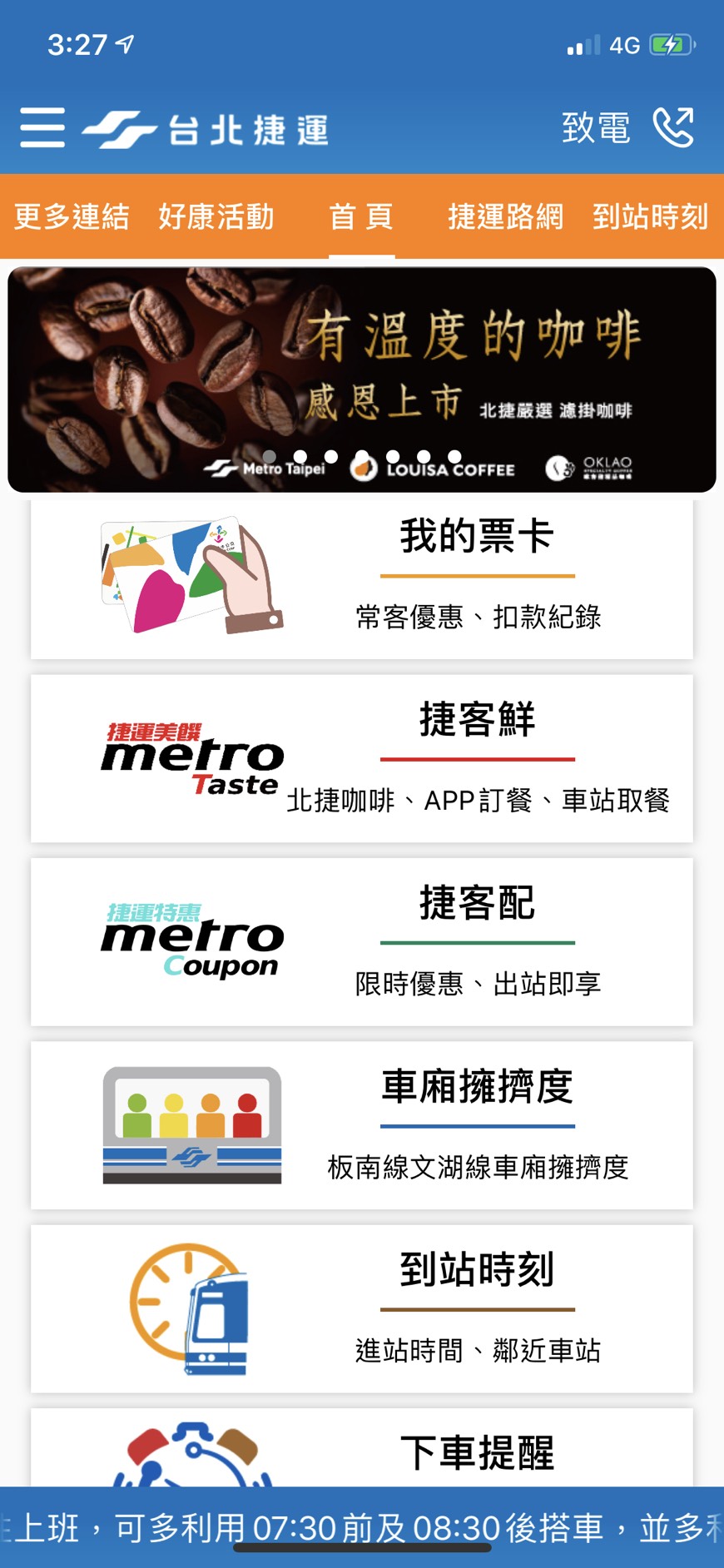This screenshot has width=724, height=1568.
Task: Open the 捷客配 metro Coupon card
Action: click(361, 941)
